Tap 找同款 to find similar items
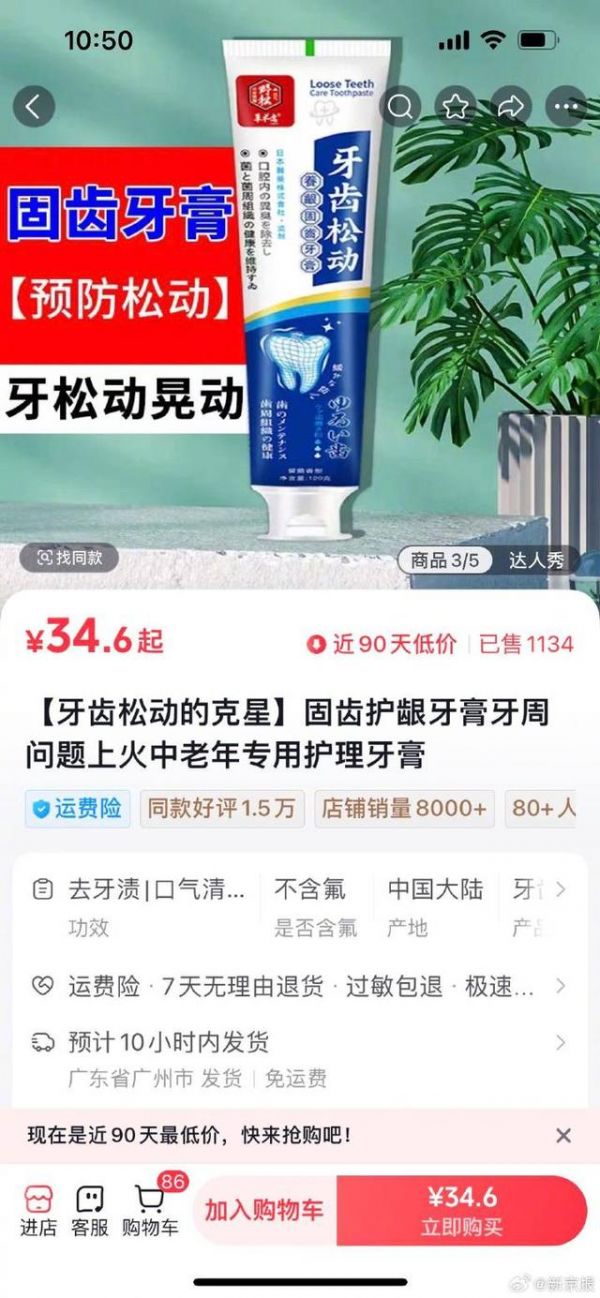 pyautogui.click(x=69, y=558)
